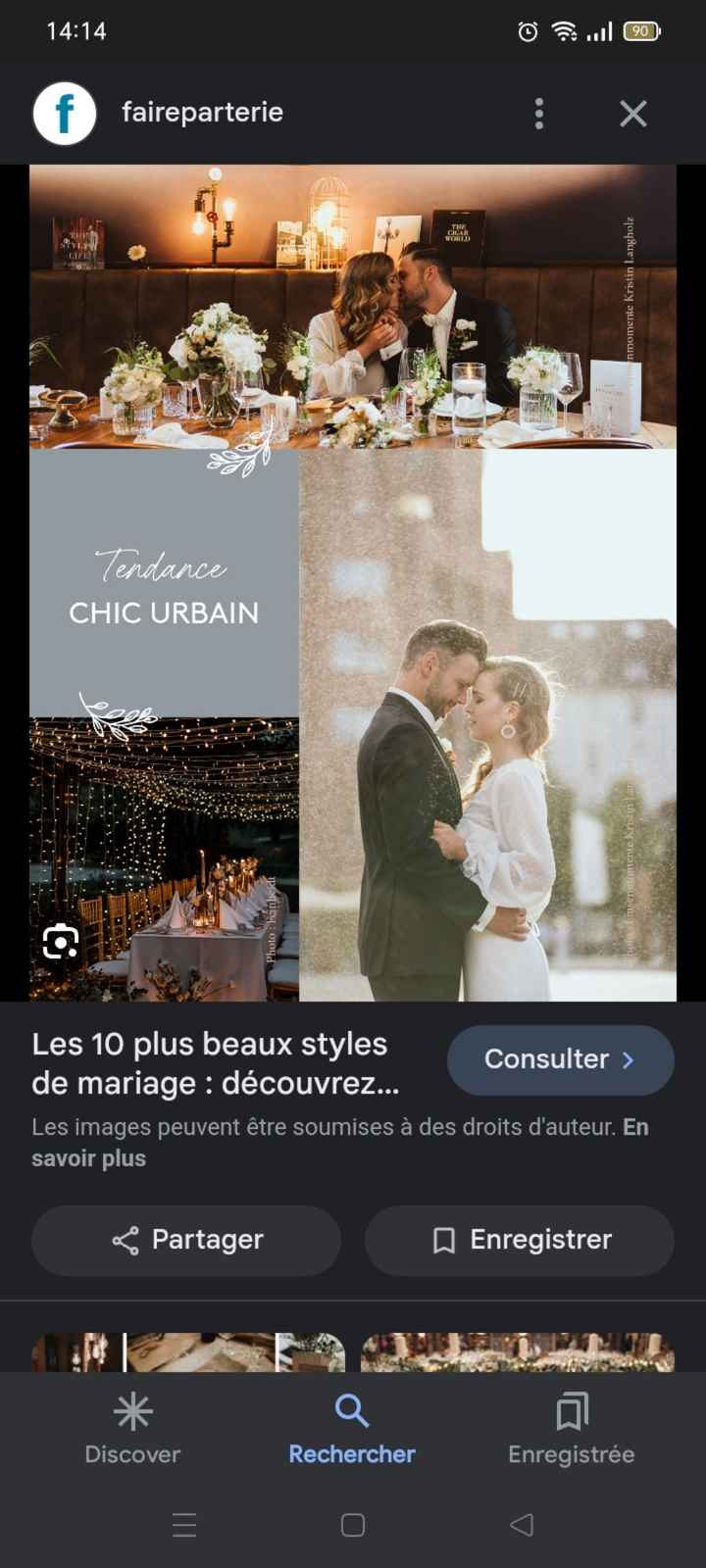
Task: Search this image with Google Lens
Action: [61, 942]
